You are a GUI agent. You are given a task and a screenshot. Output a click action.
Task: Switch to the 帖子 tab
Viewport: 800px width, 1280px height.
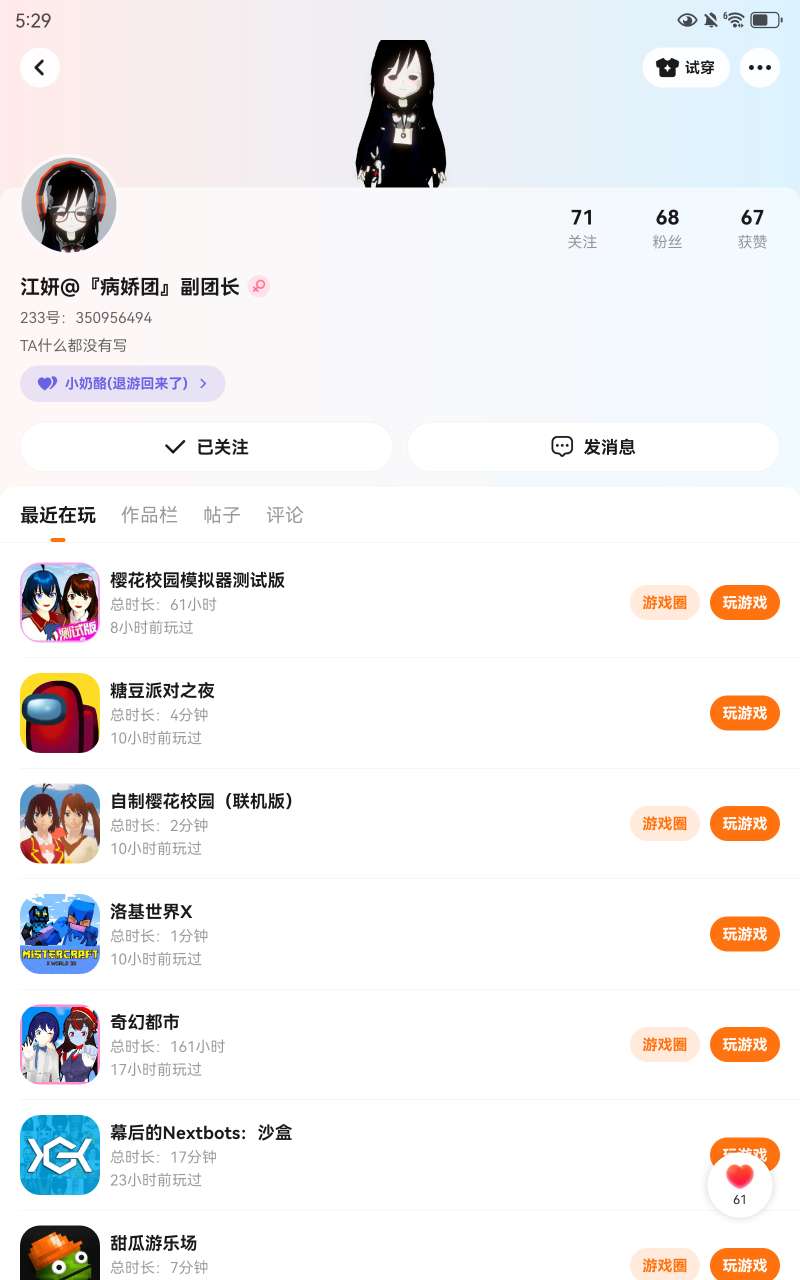coord(222,515)
